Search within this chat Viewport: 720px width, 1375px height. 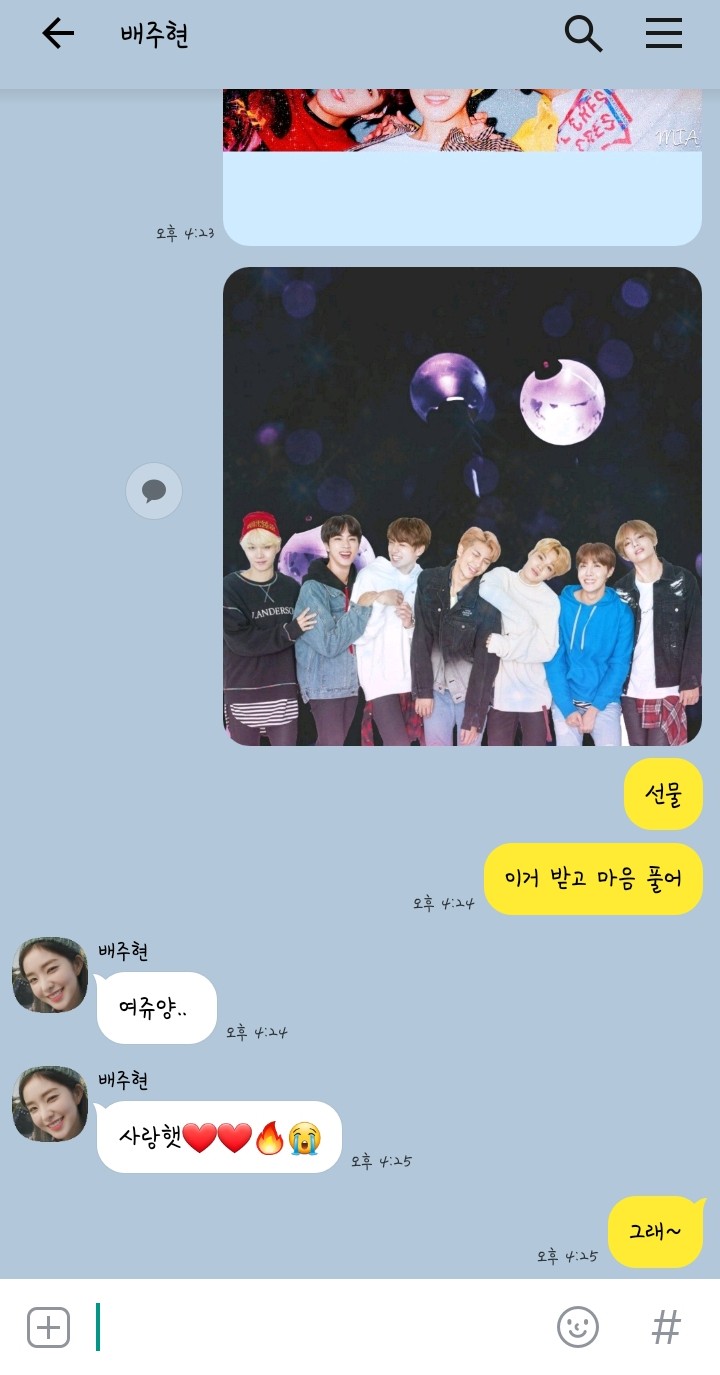(x=583, y=34)
